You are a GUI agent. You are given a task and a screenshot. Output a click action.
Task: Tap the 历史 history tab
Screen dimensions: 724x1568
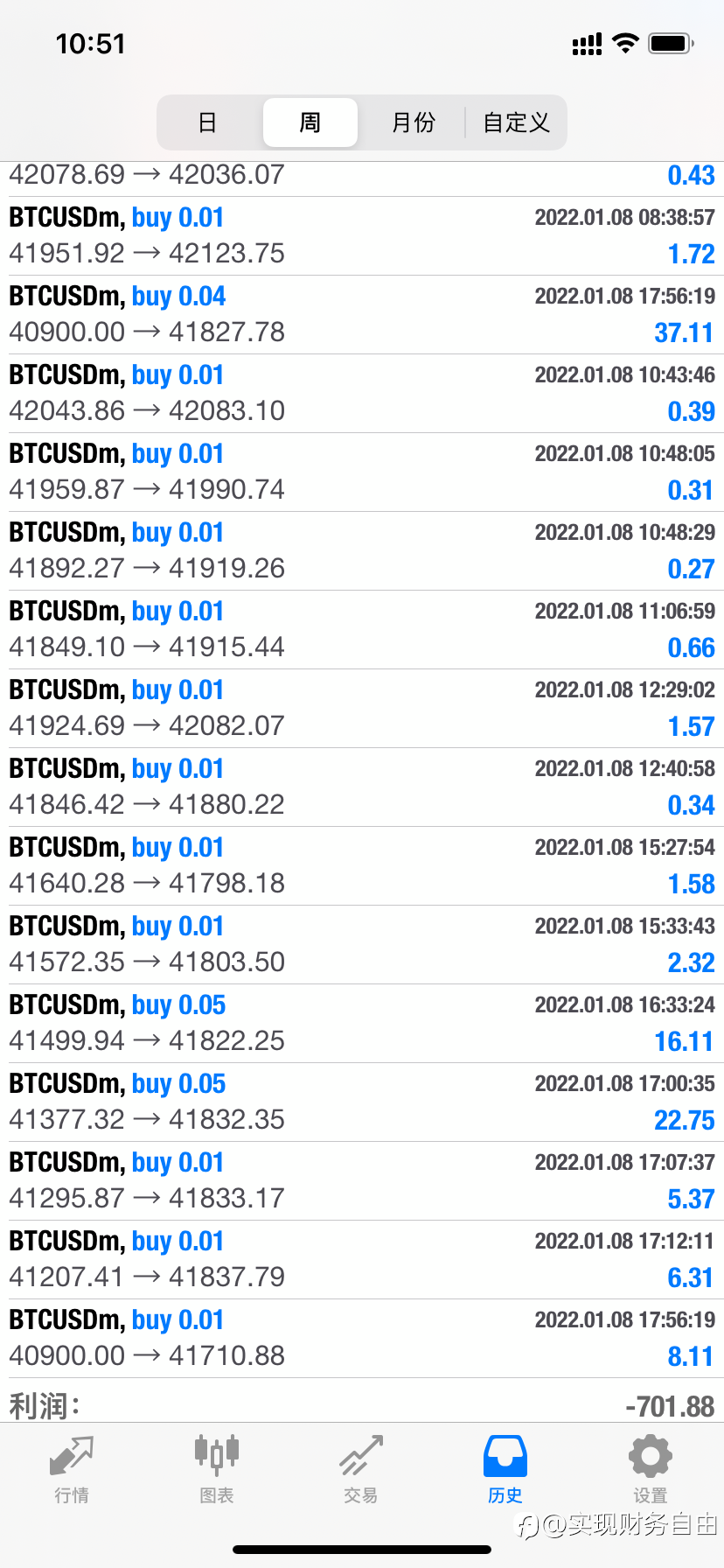(505, 1470)
